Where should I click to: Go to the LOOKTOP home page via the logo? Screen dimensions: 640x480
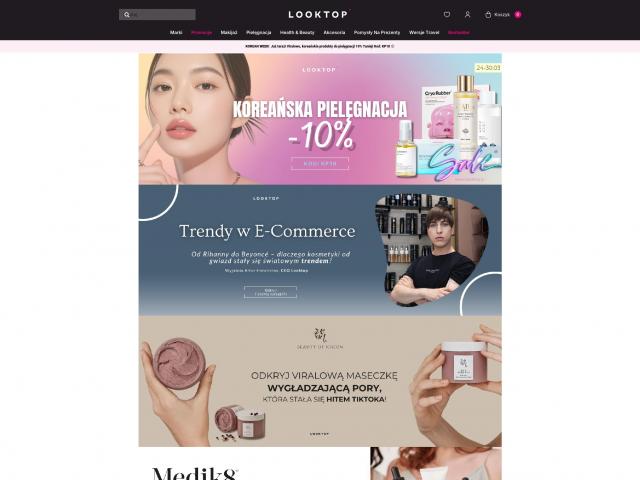[318, 14]
